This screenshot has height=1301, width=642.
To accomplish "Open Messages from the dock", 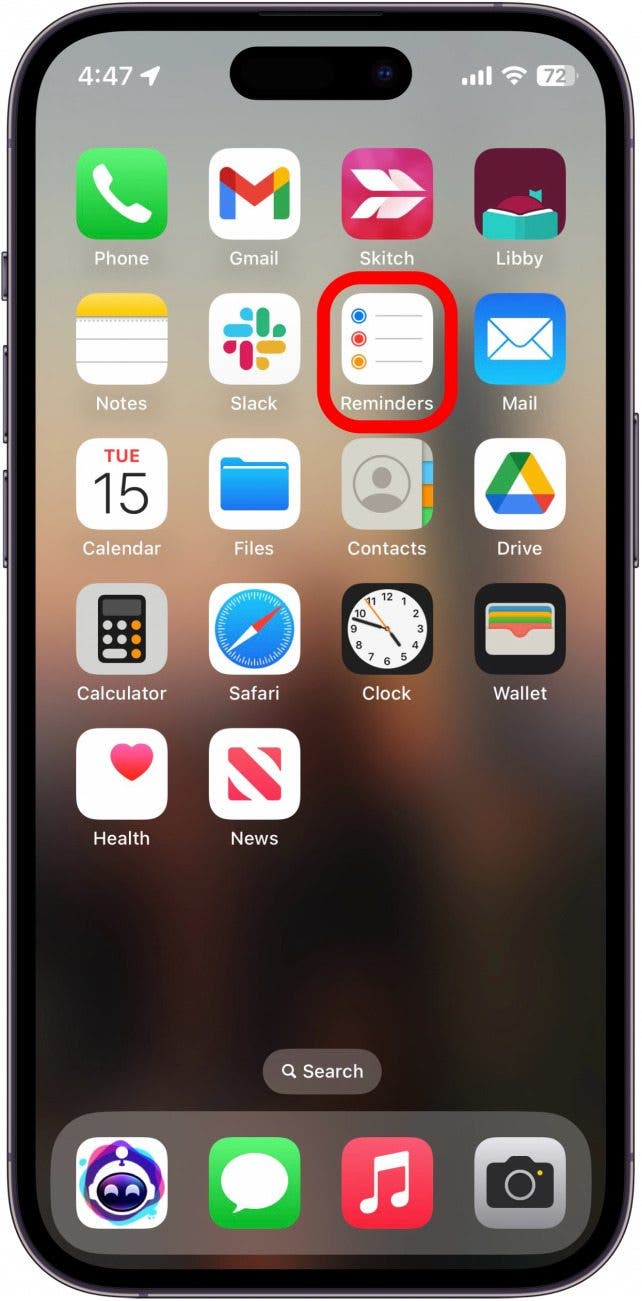I will tap(254, 1183).
